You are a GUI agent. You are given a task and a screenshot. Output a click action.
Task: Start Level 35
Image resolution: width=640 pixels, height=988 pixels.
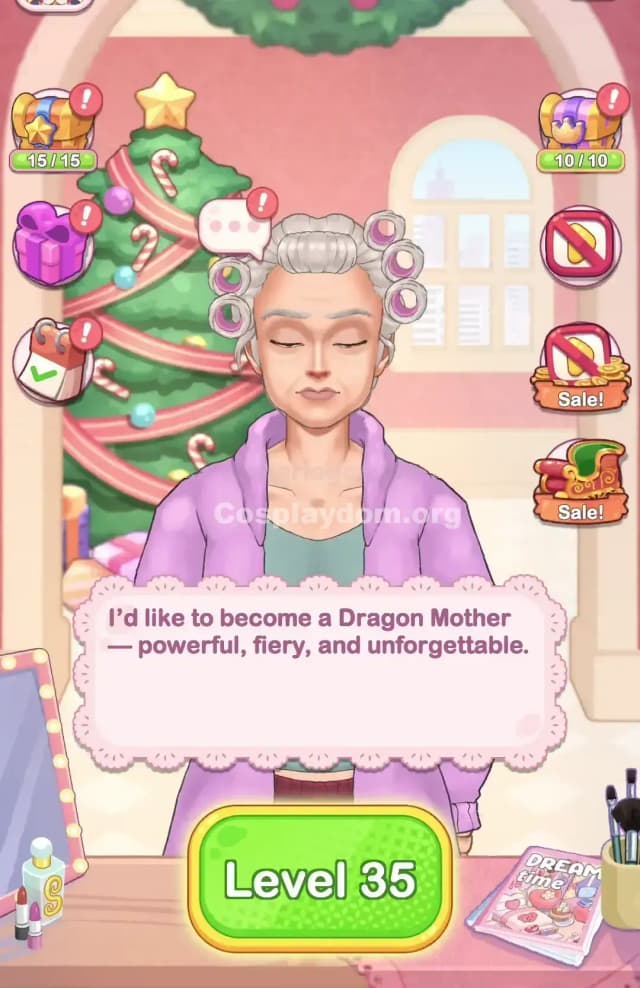[319, 878]
